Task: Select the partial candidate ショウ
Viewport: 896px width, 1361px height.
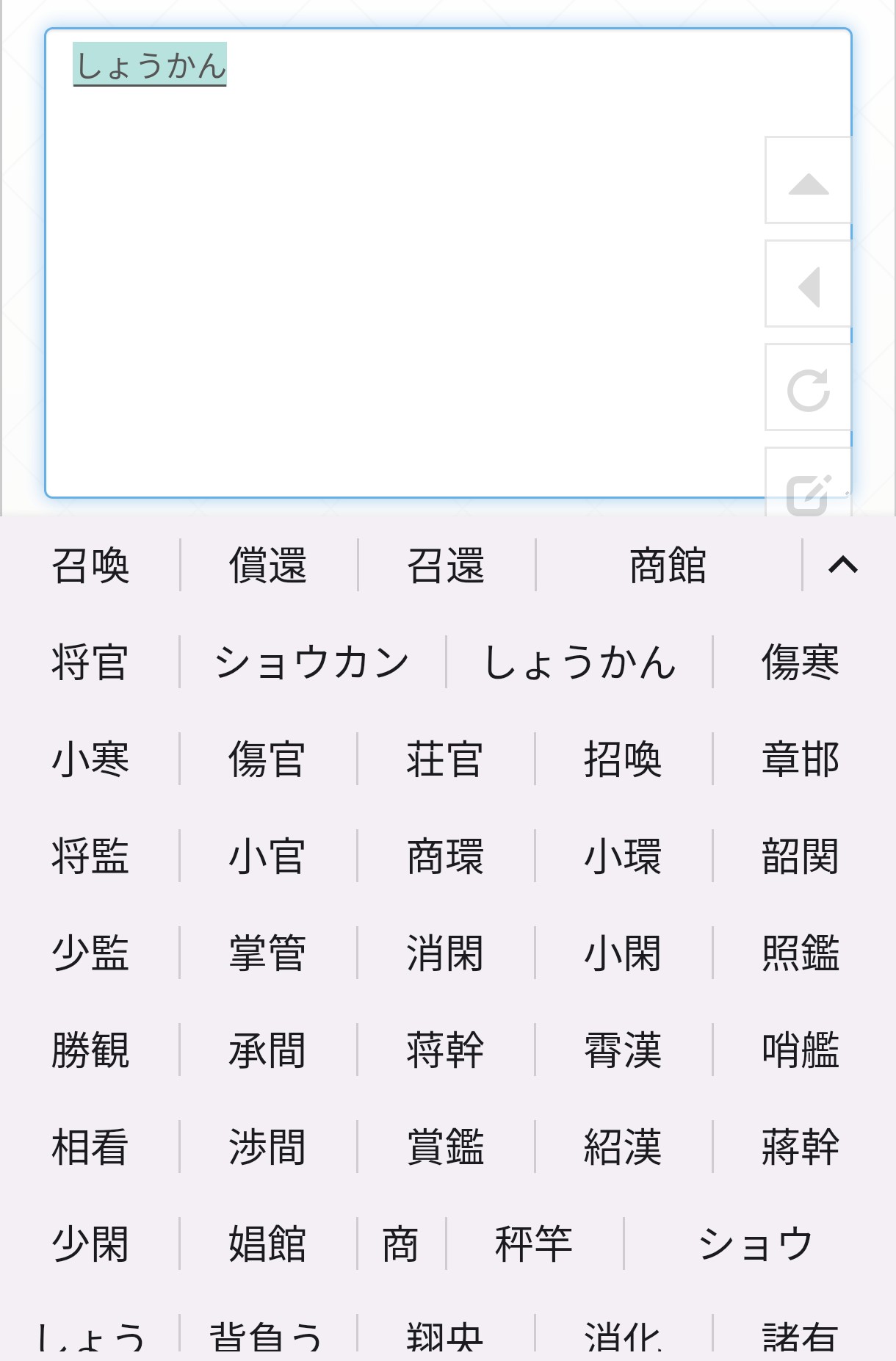Action: point(756,1244)
